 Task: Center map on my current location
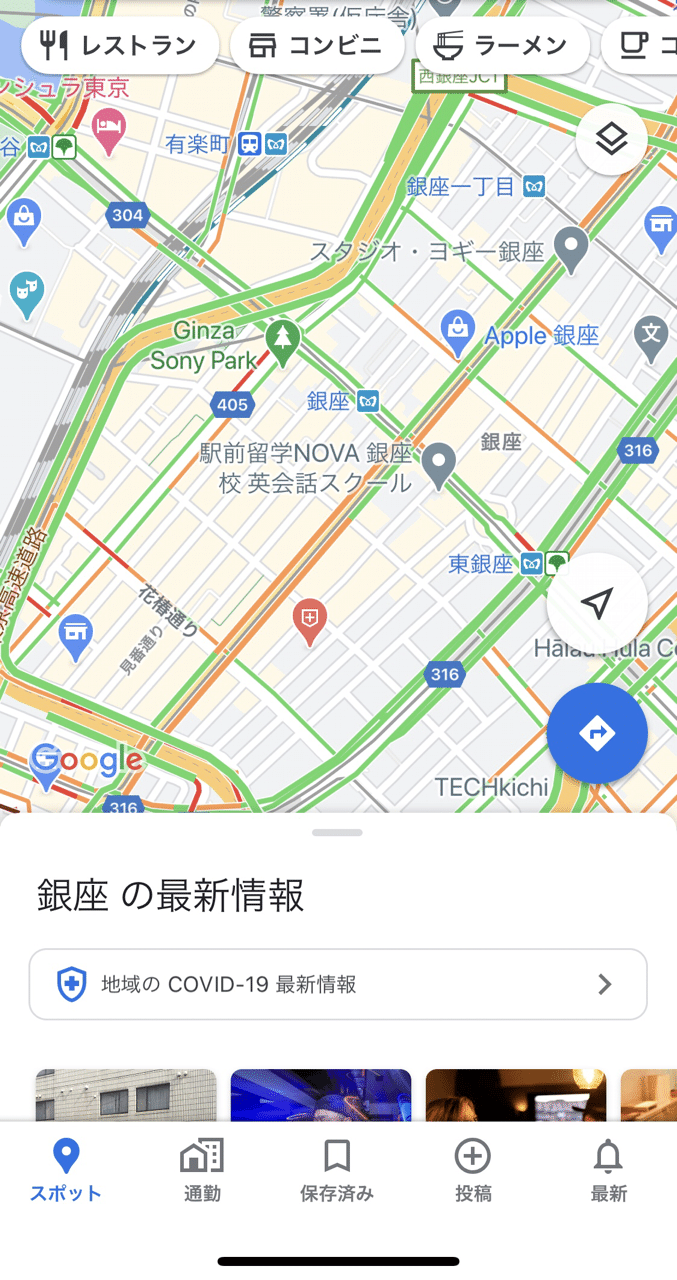coord(597,603)
